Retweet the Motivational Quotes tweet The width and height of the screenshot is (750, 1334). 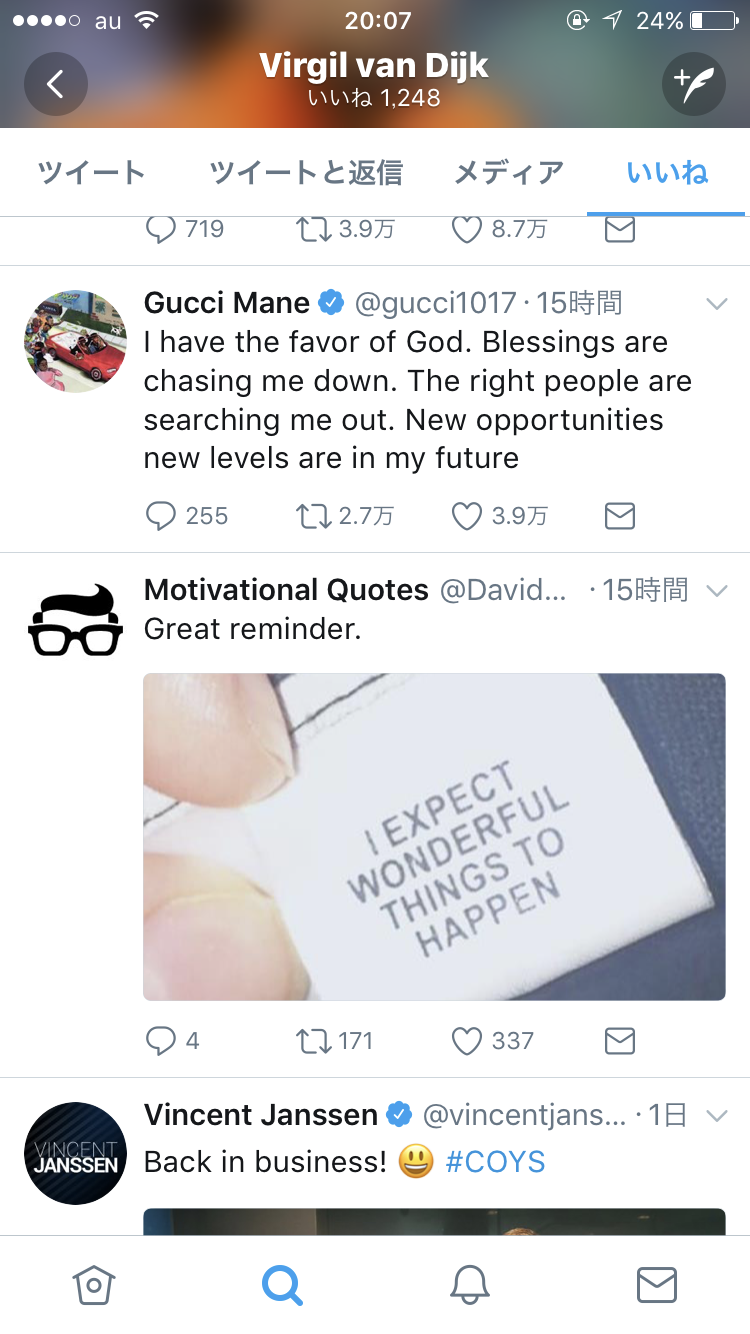(x=313, y=1041)
